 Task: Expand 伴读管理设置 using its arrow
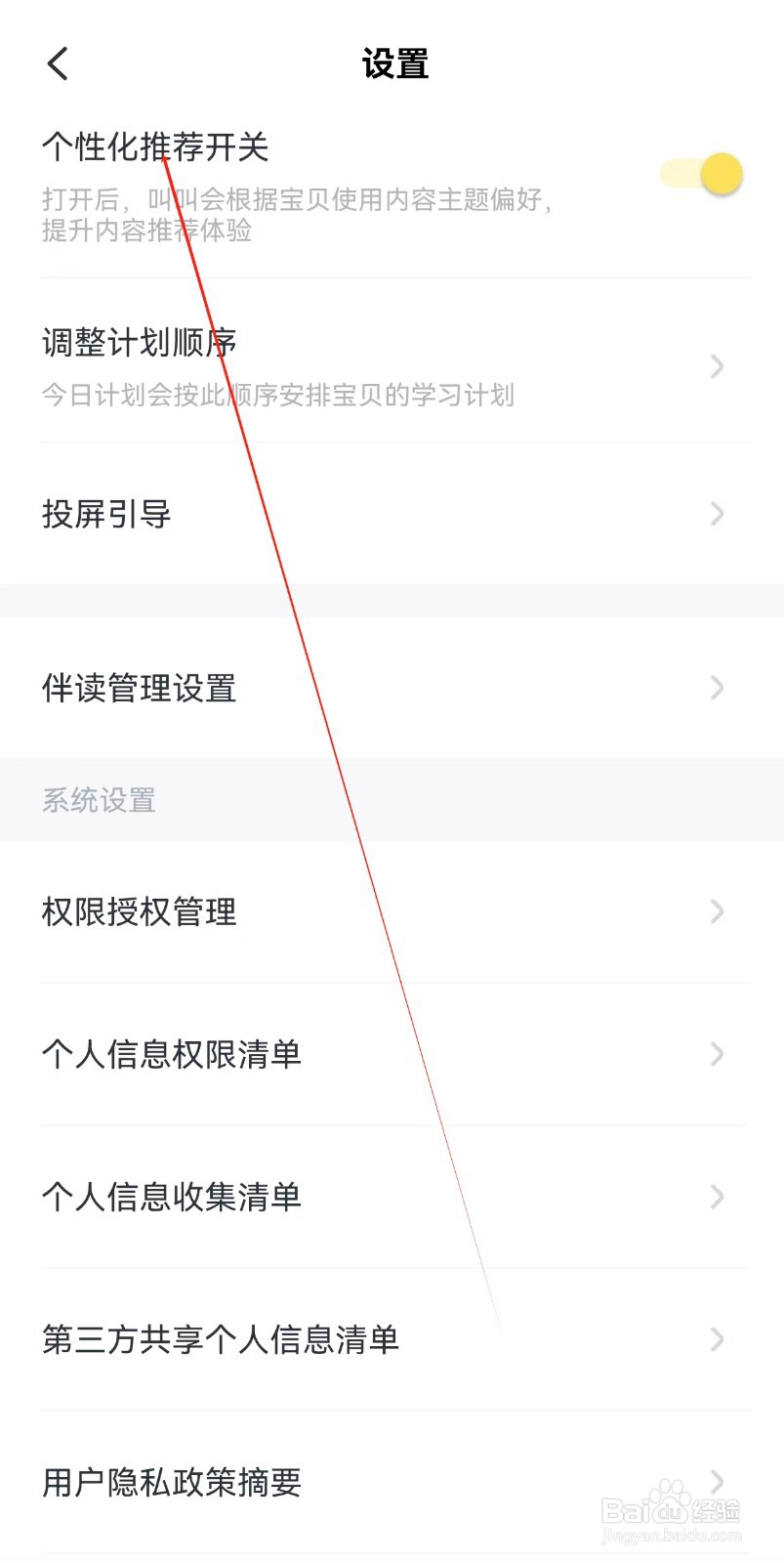pyautogui.click(x=716, y=689)
